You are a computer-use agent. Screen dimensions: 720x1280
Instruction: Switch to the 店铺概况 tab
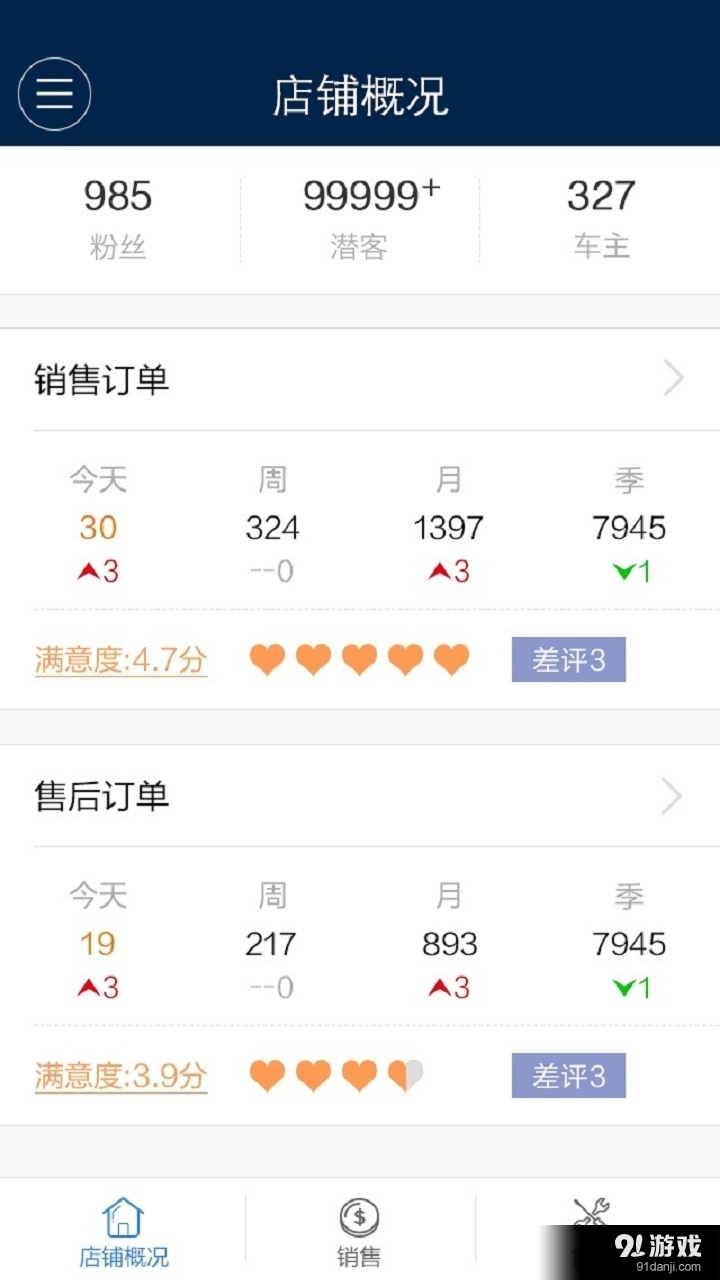point(121,1230)
